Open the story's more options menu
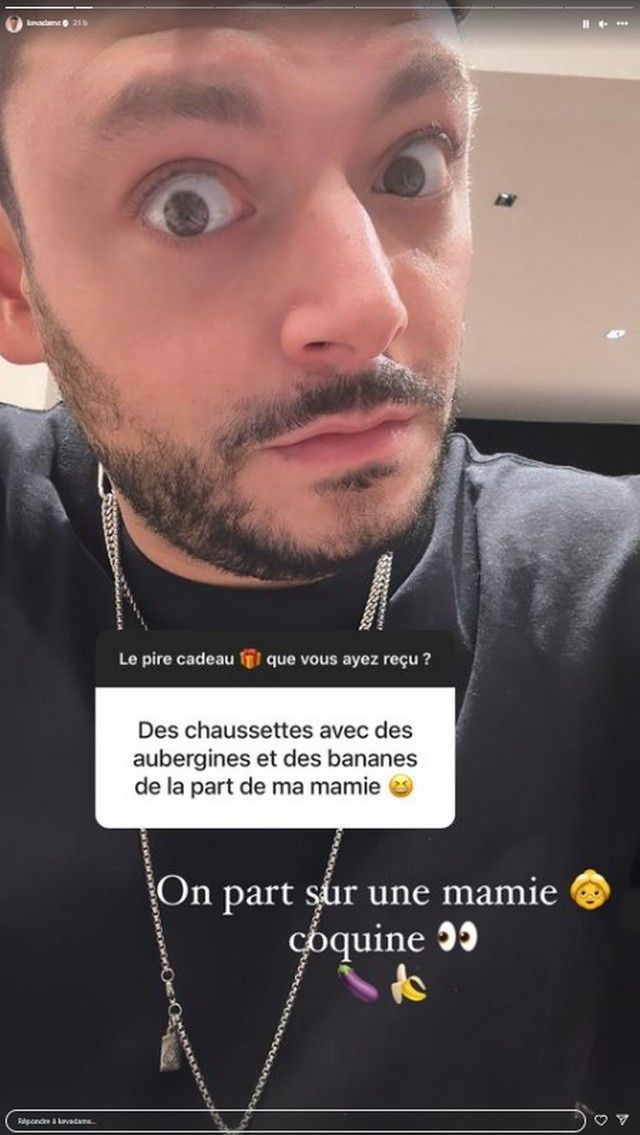 (623, 22)
